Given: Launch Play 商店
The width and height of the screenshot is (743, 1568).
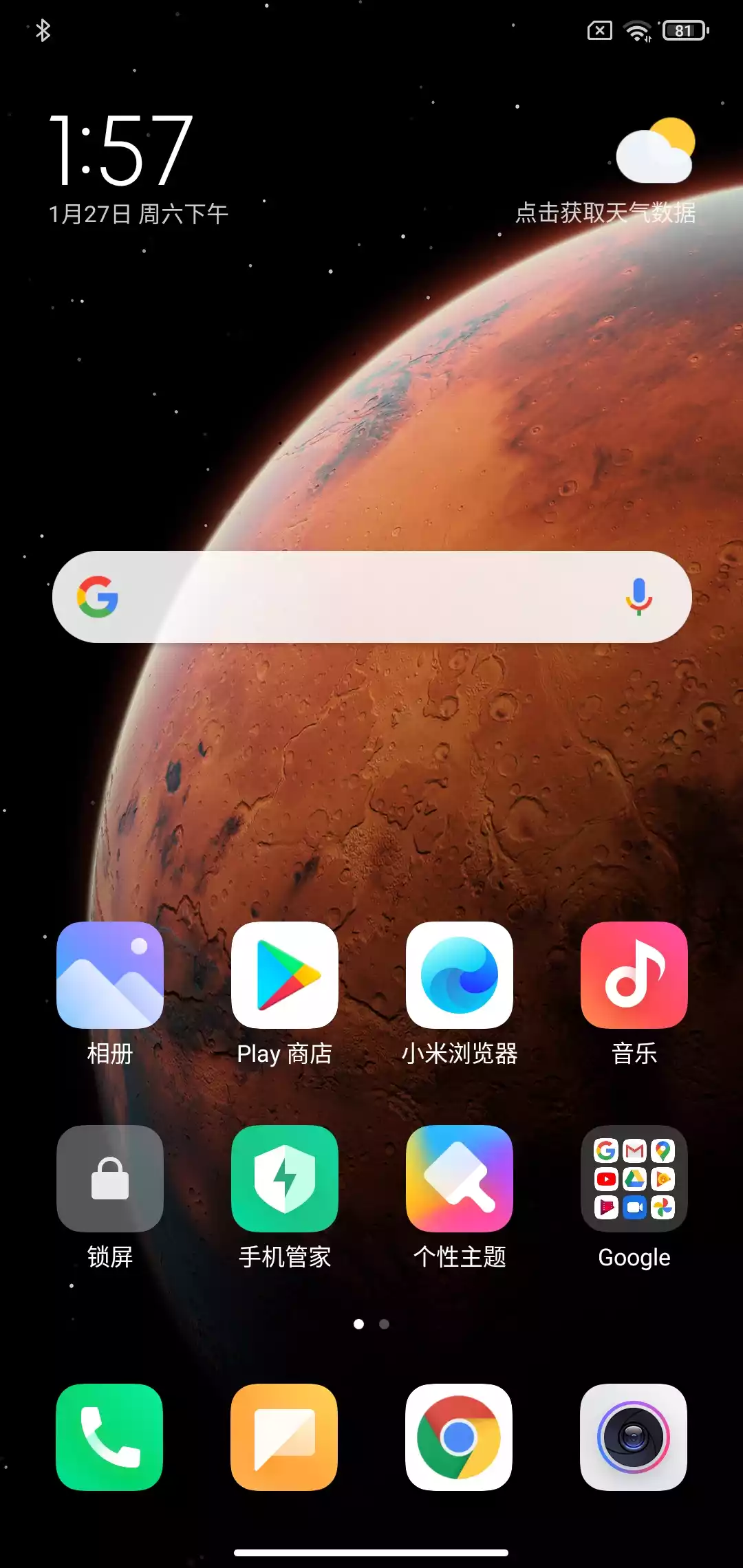Looking at the screenshot, I should 285,975.
